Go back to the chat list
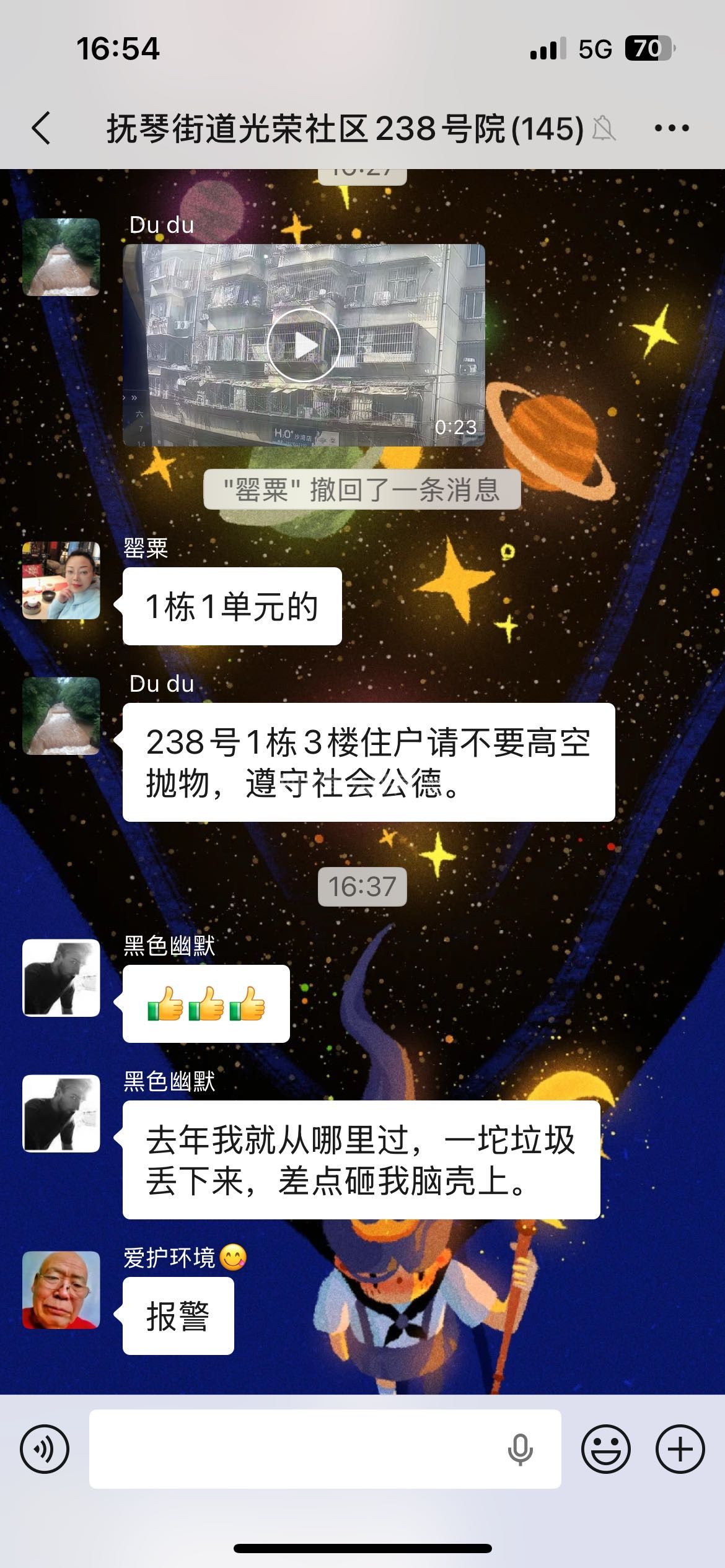The height and width of the screenshot is (1568, 725). [41, 128]
